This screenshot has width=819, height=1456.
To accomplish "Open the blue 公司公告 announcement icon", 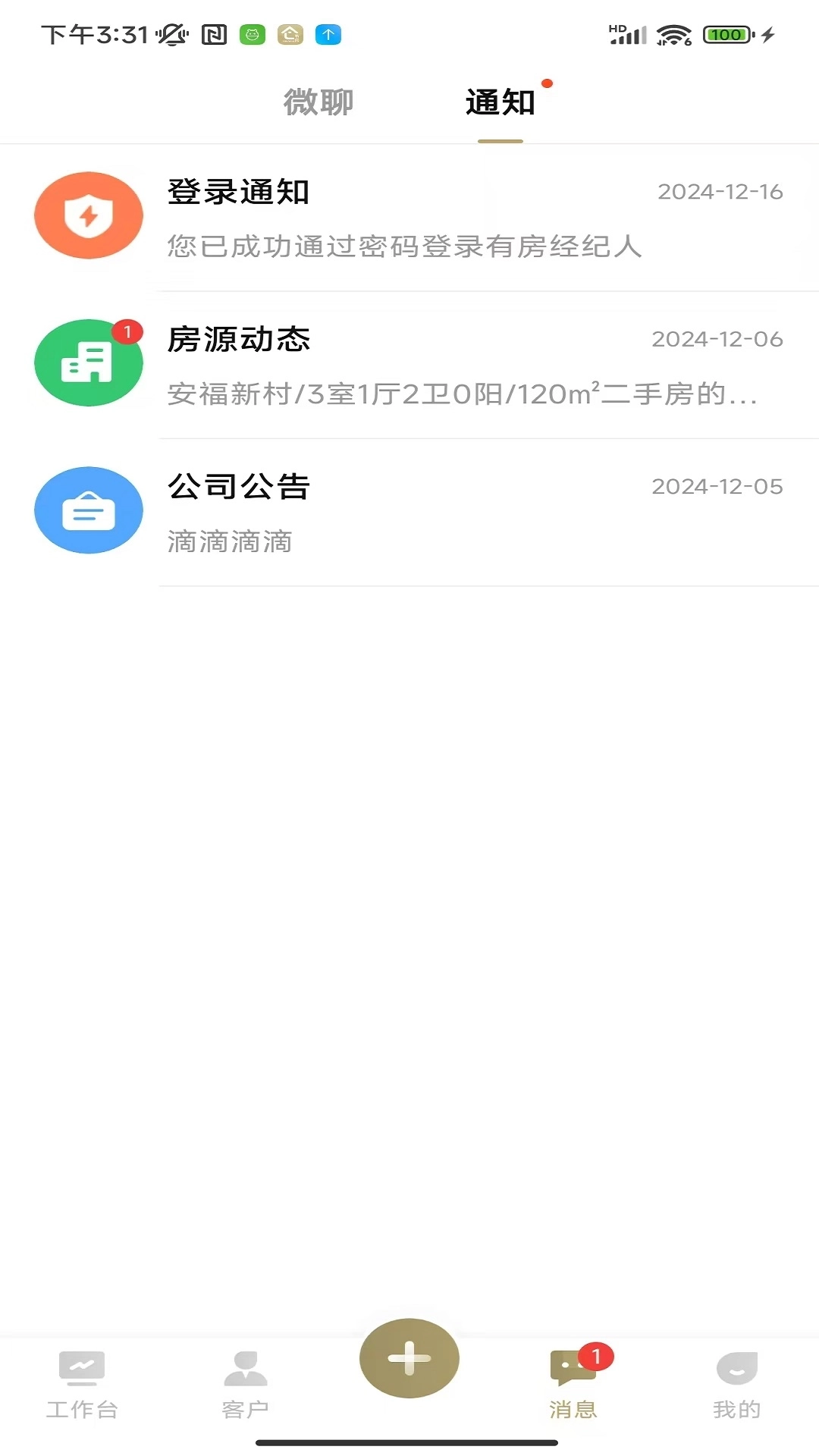I will click(89, 510).
